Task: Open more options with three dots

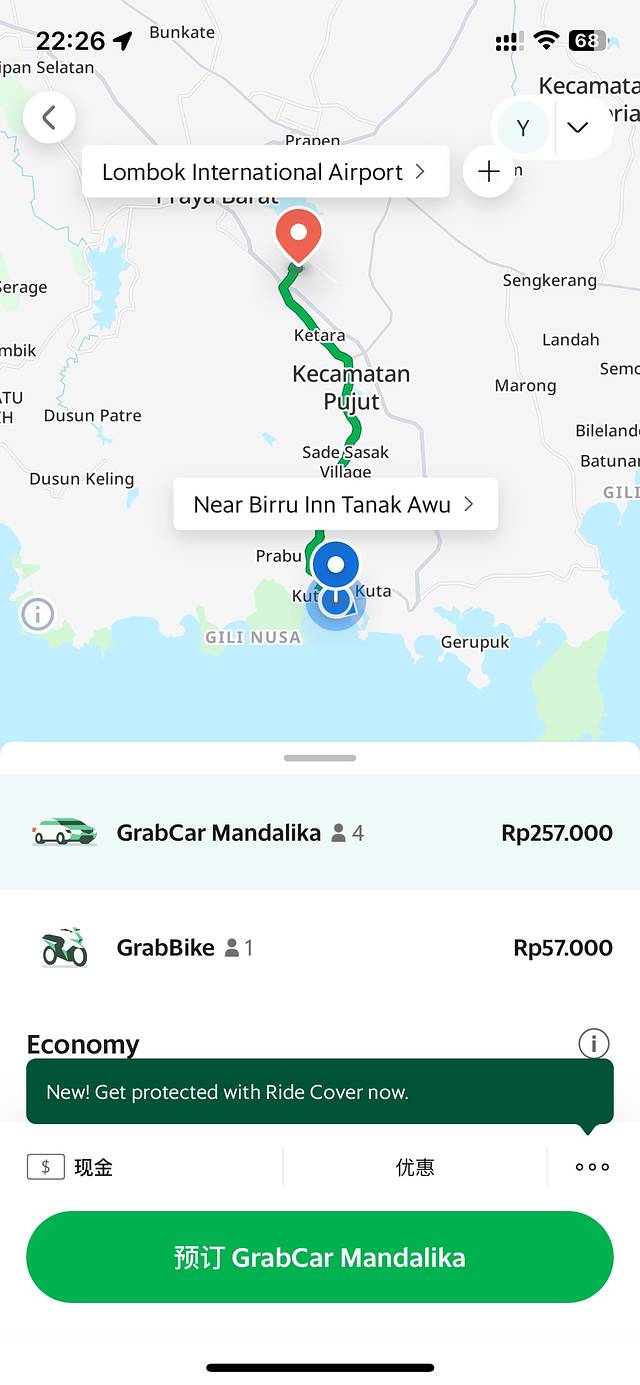Action: [592, 1167]
